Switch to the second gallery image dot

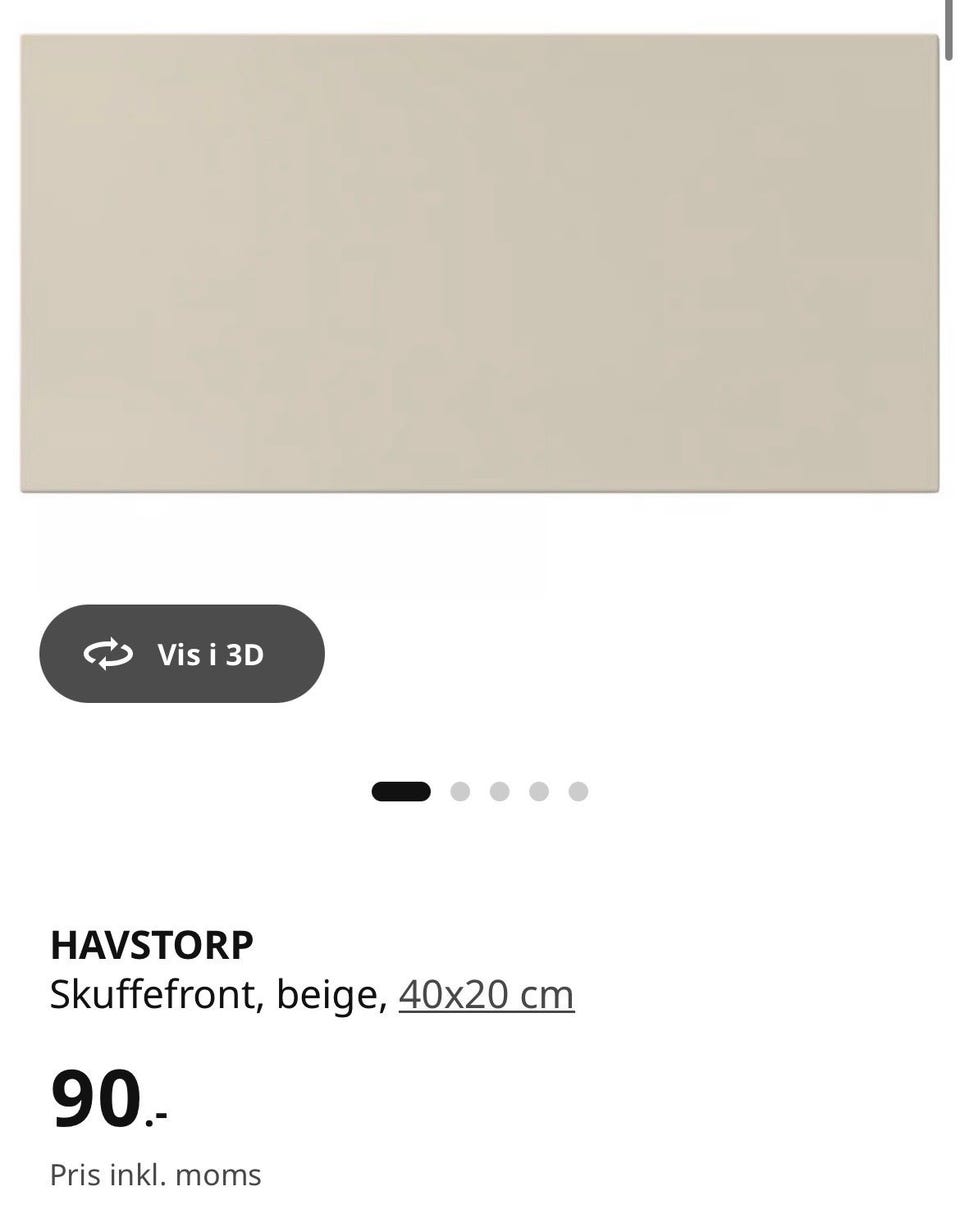(x=461, y=790)
